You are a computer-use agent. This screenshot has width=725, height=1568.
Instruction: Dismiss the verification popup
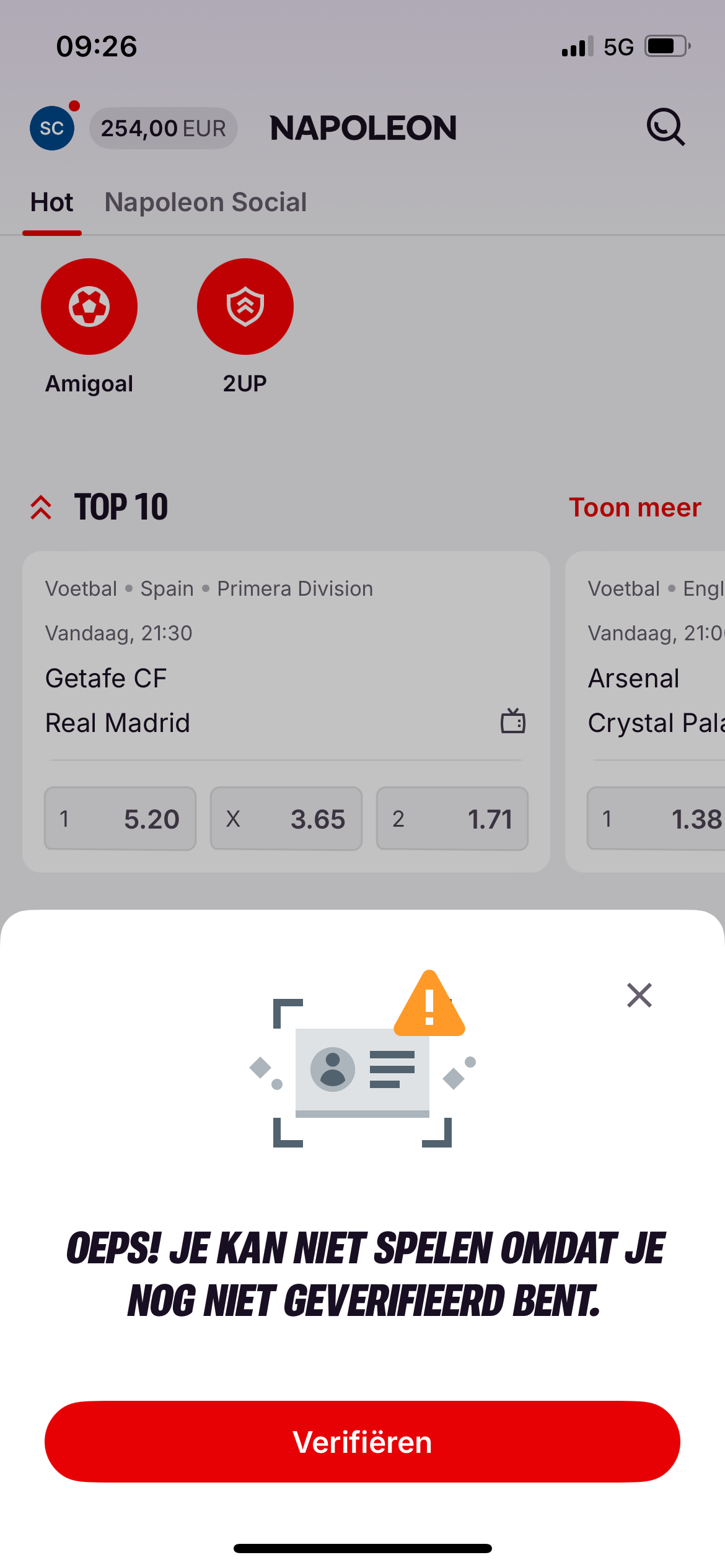pos(639,995)
